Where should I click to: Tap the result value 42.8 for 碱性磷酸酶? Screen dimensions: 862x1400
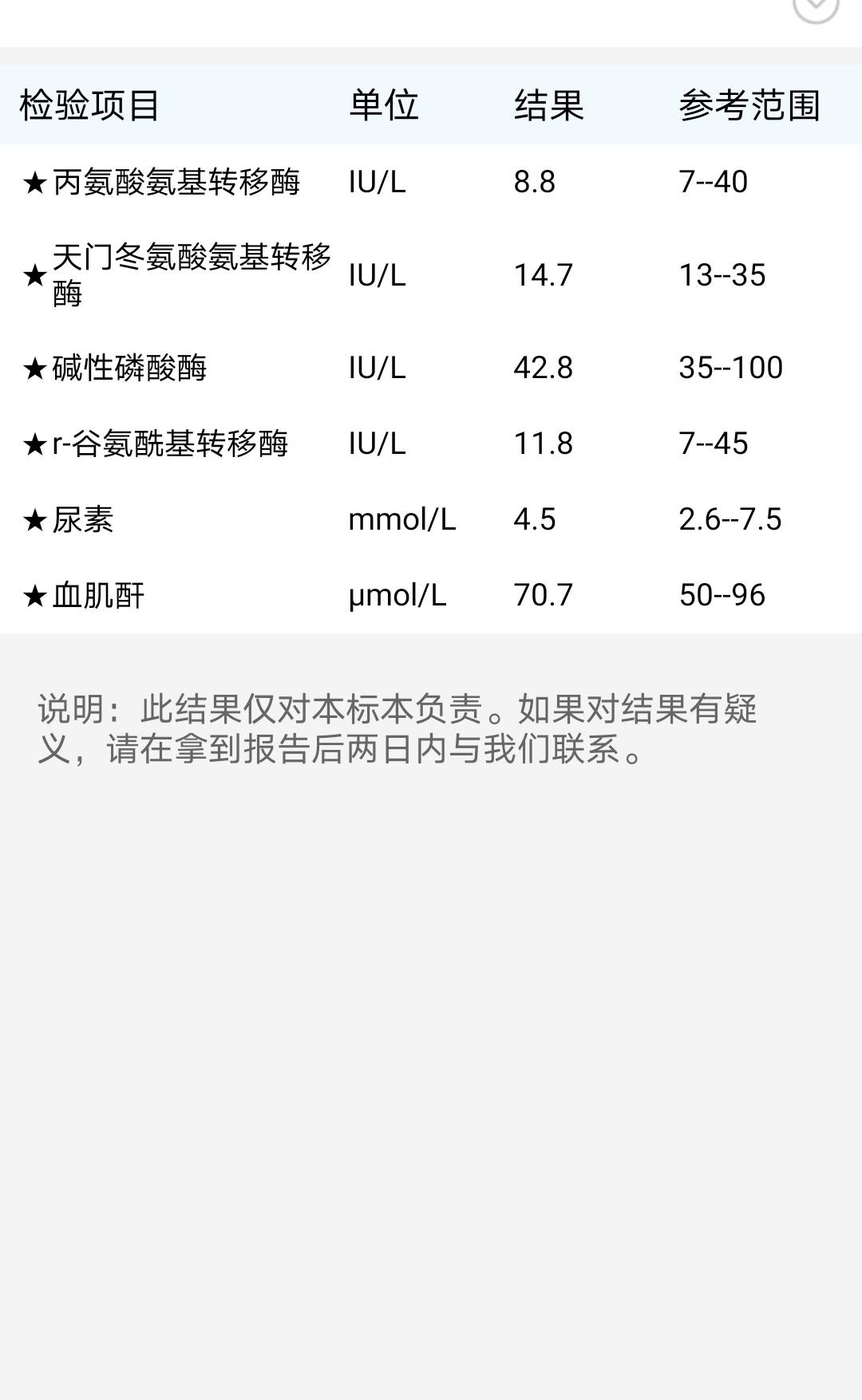[x=543, y=366]
